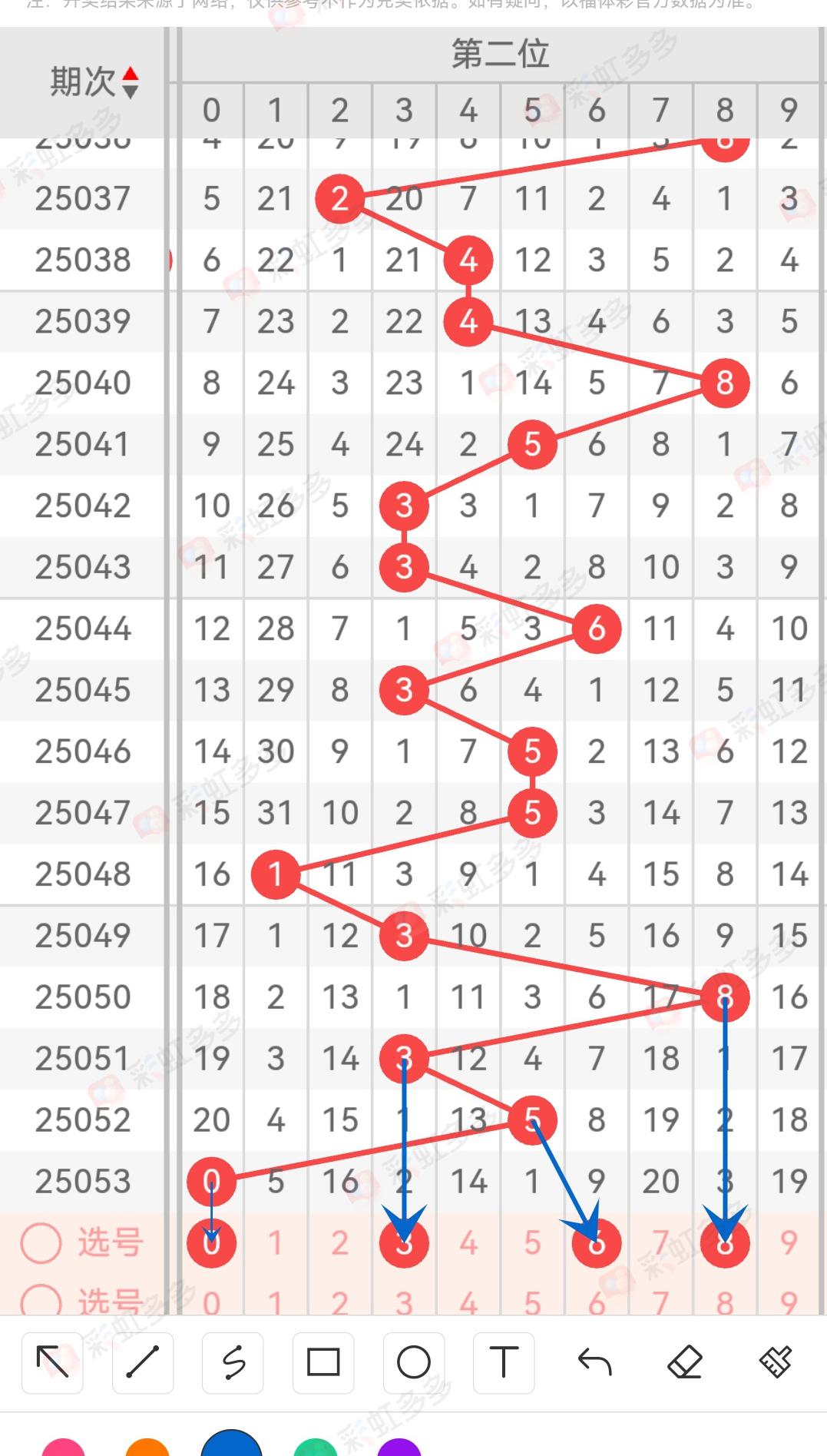Toggle sort order next to 期次
This screenshot has width=827, height=1456.
coord(131,83)
